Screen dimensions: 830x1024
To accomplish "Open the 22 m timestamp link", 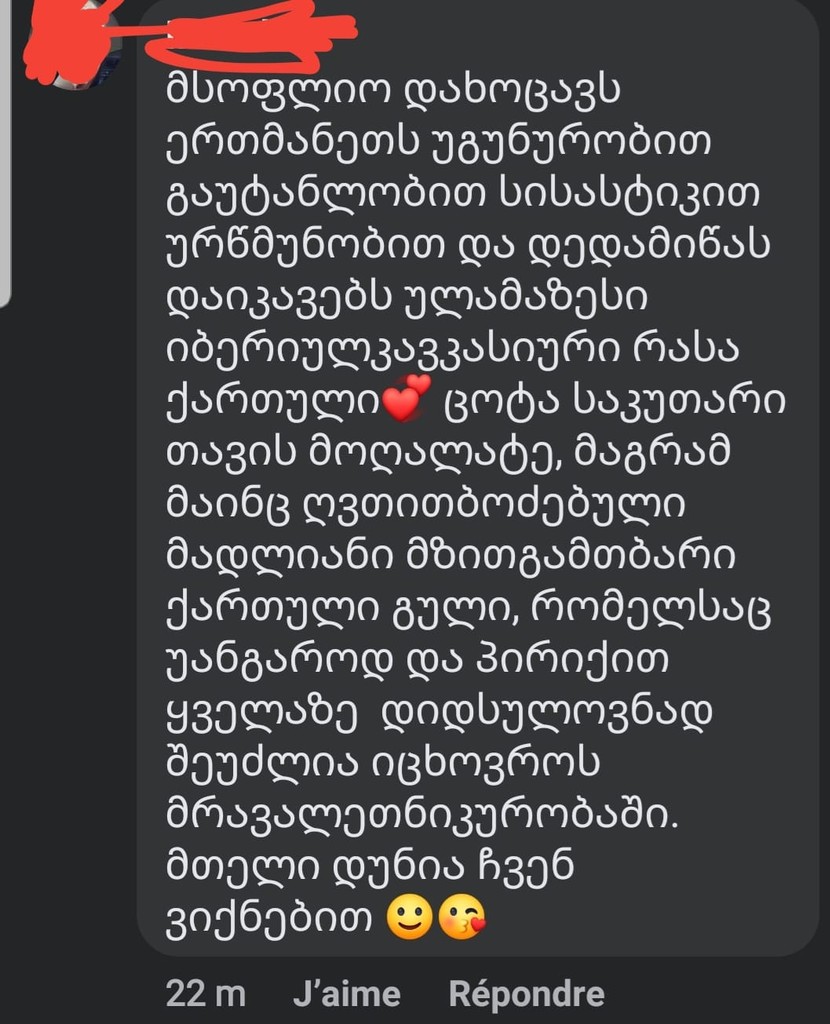I will click(202, 992).
